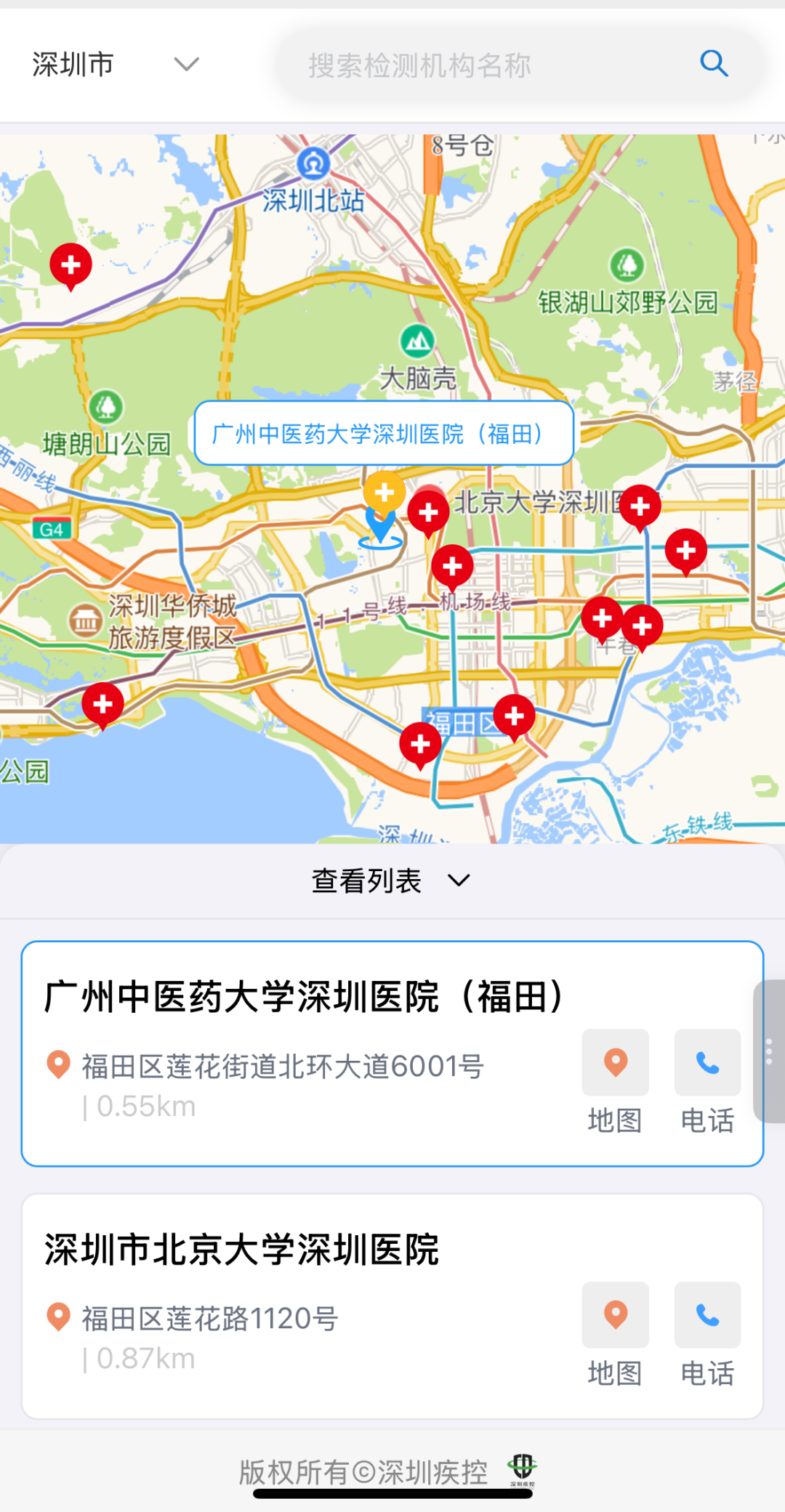Select the yellow selected hospital marker on map
The height and width of the screenshot is (1512, 785).
tap(384, 492)
